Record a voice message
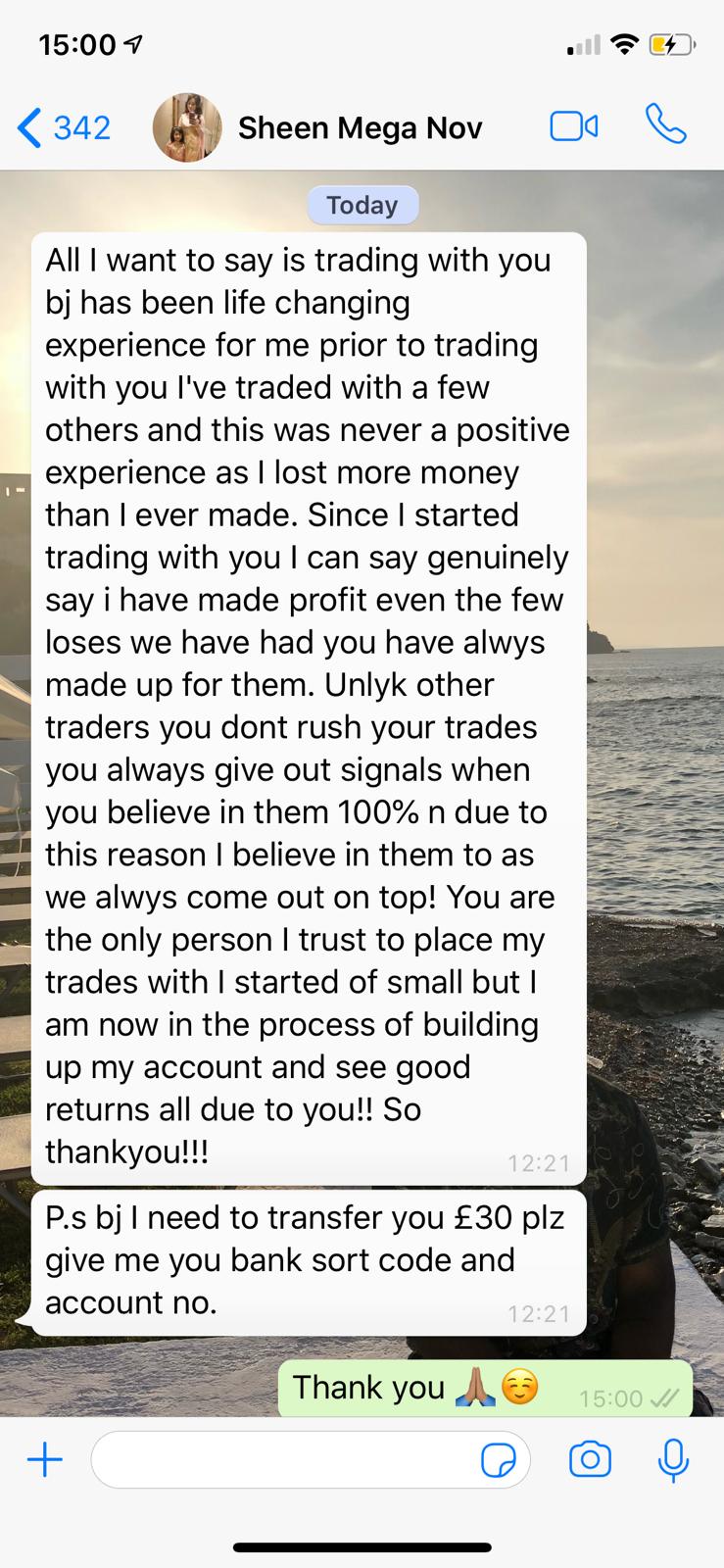724x1568 pixels. (x=673, y=1460)
